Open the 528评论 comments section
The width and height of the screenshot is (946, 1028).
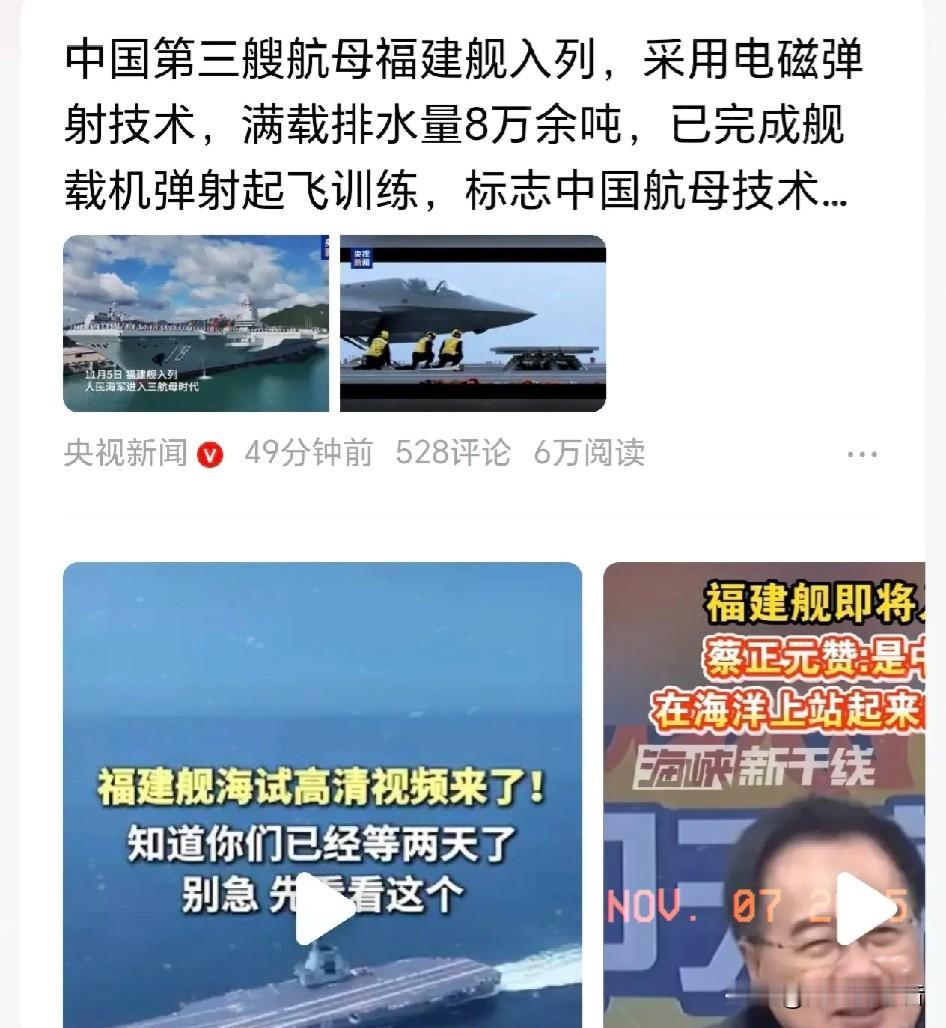pyautogui.click(x=452, y=453)
